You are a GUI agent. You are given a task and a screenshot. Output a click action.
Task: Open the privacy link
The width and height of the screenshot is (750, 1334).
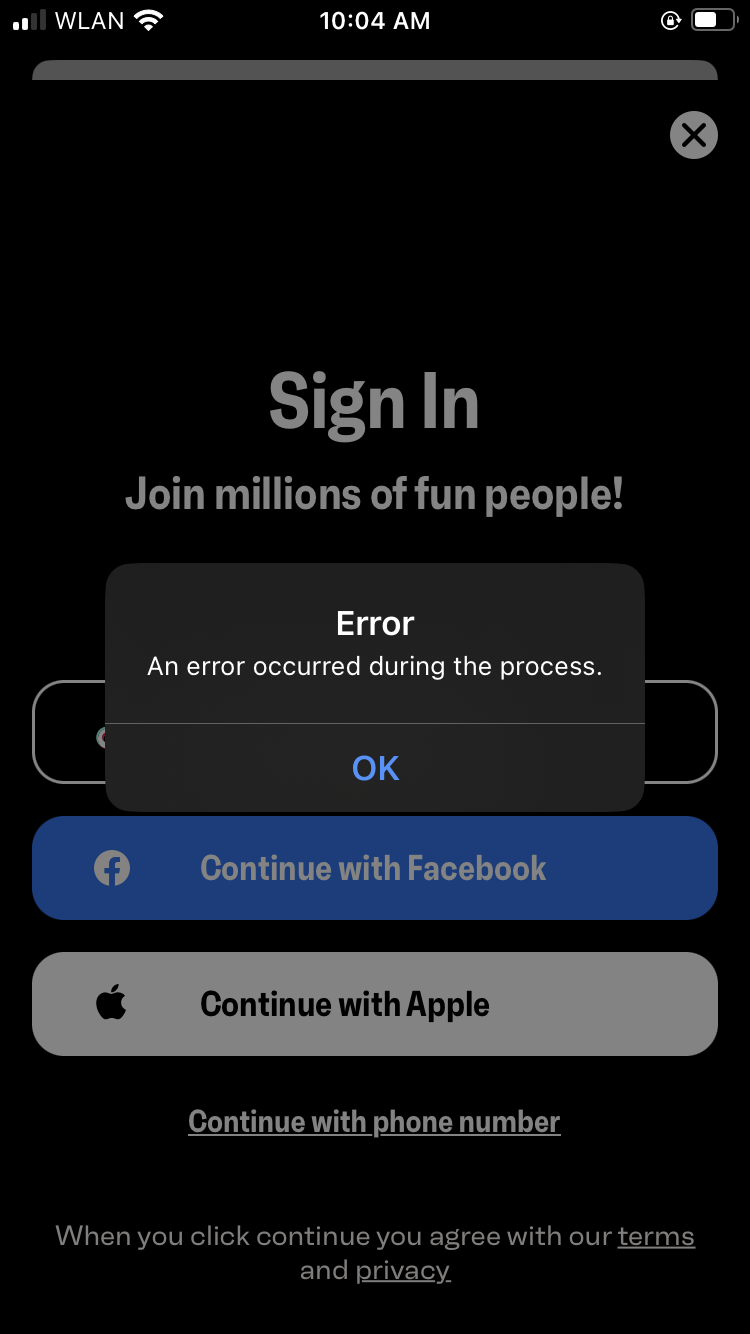403,1271
